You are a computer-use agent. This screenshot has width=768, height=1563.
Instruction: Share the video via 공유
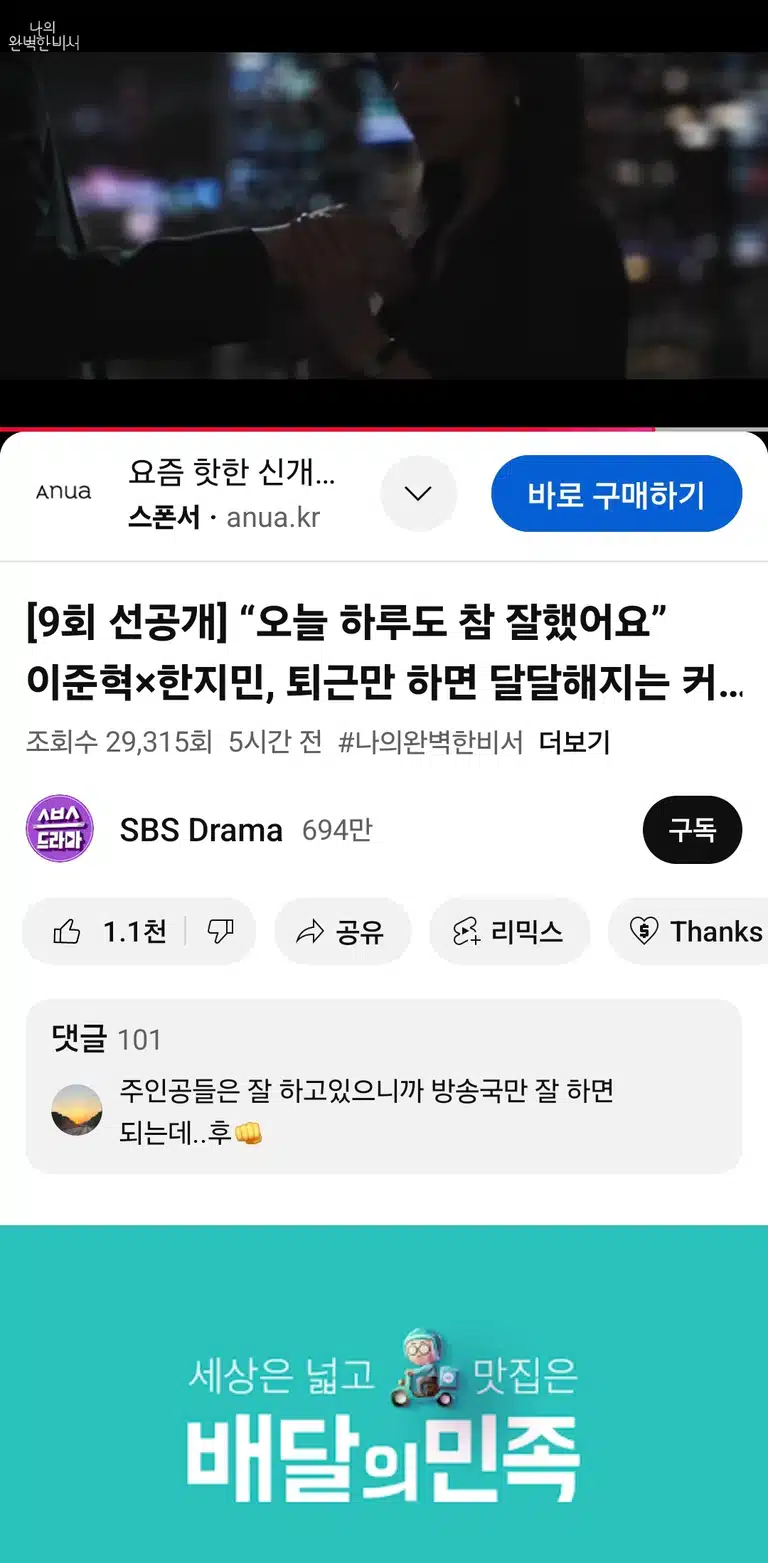[342, 932]
